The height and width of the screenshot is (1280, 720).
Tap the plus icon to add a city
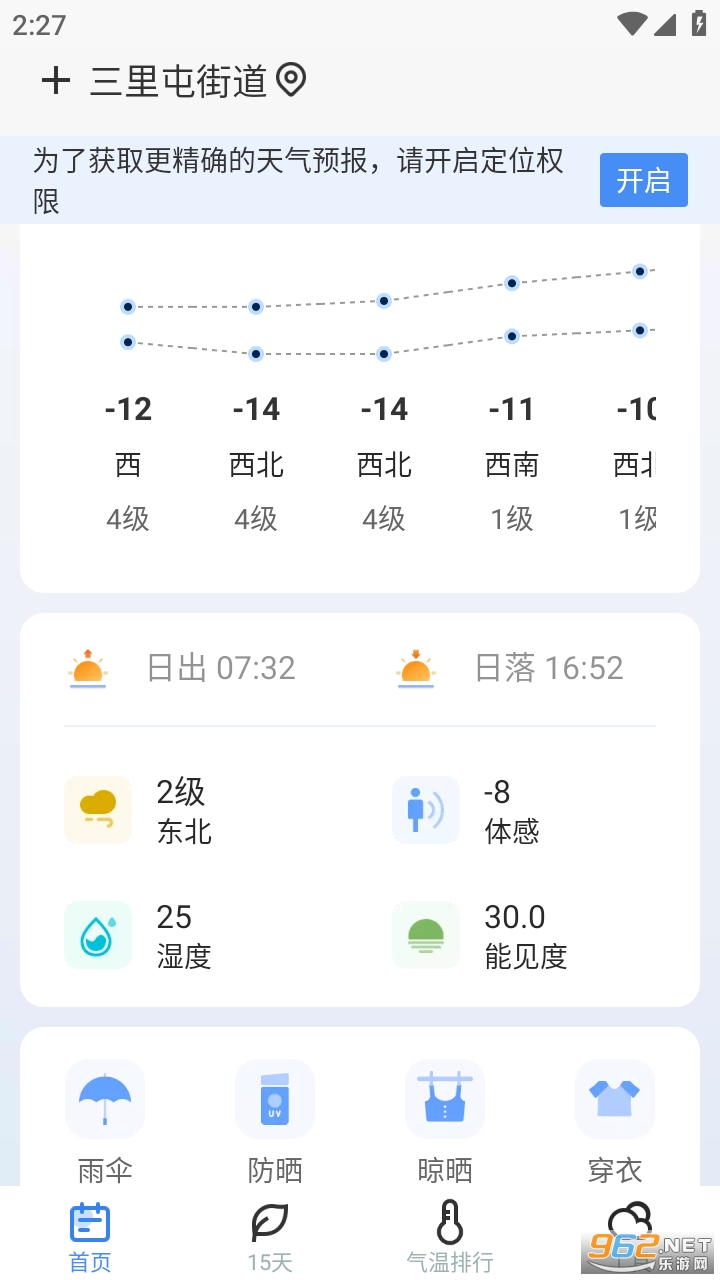(55, 81)
